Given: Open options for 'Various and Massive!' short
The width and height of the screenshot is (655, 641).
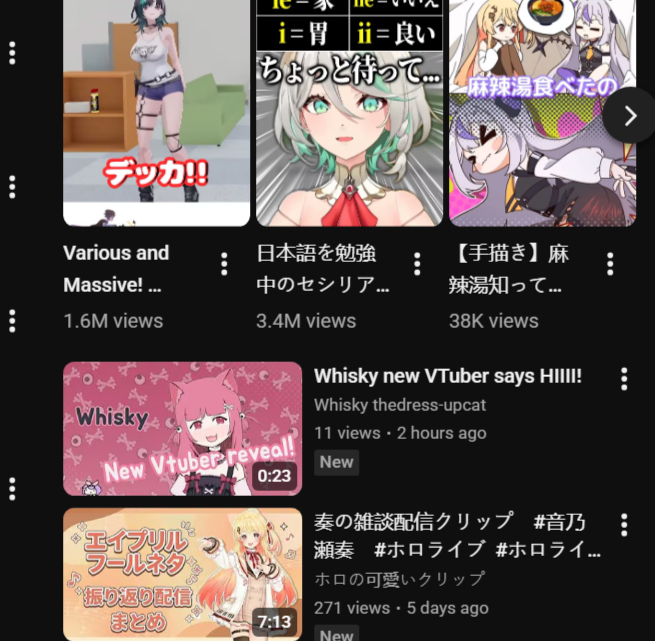Looking at the screenshot, I should (224, 264).
